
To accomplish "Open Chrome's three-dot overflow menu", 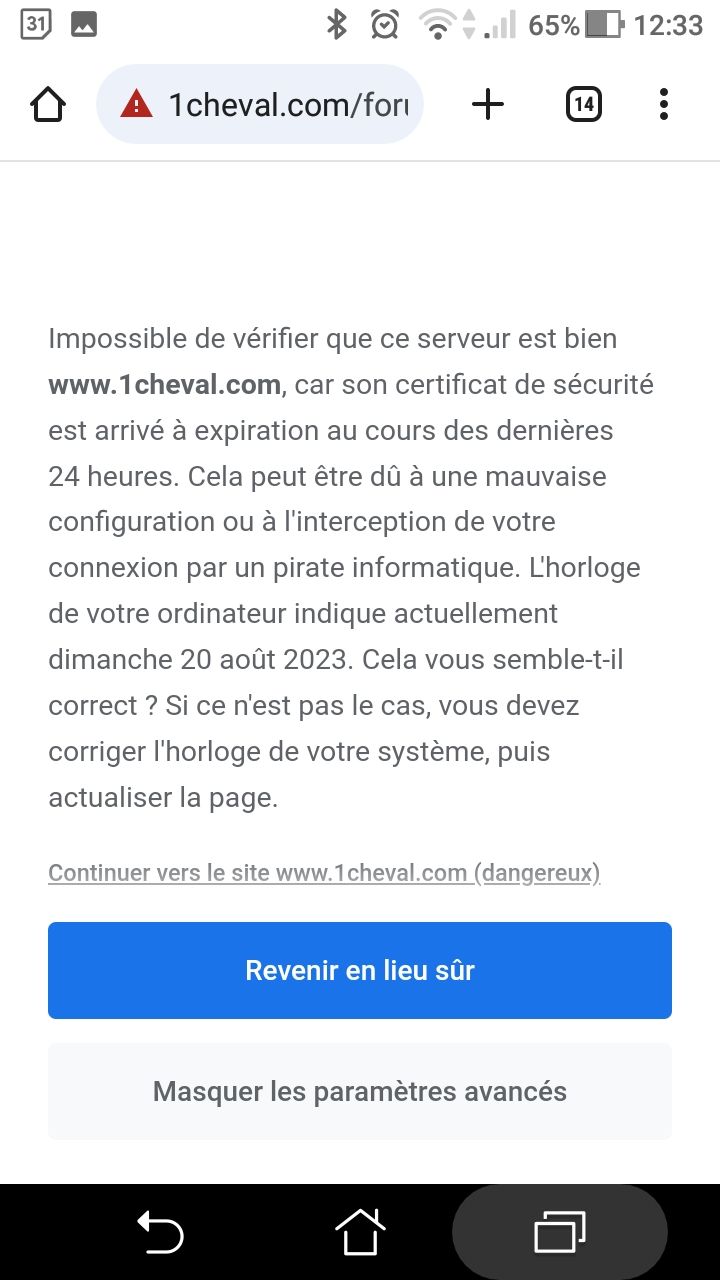I will click(x=664, y=105).
